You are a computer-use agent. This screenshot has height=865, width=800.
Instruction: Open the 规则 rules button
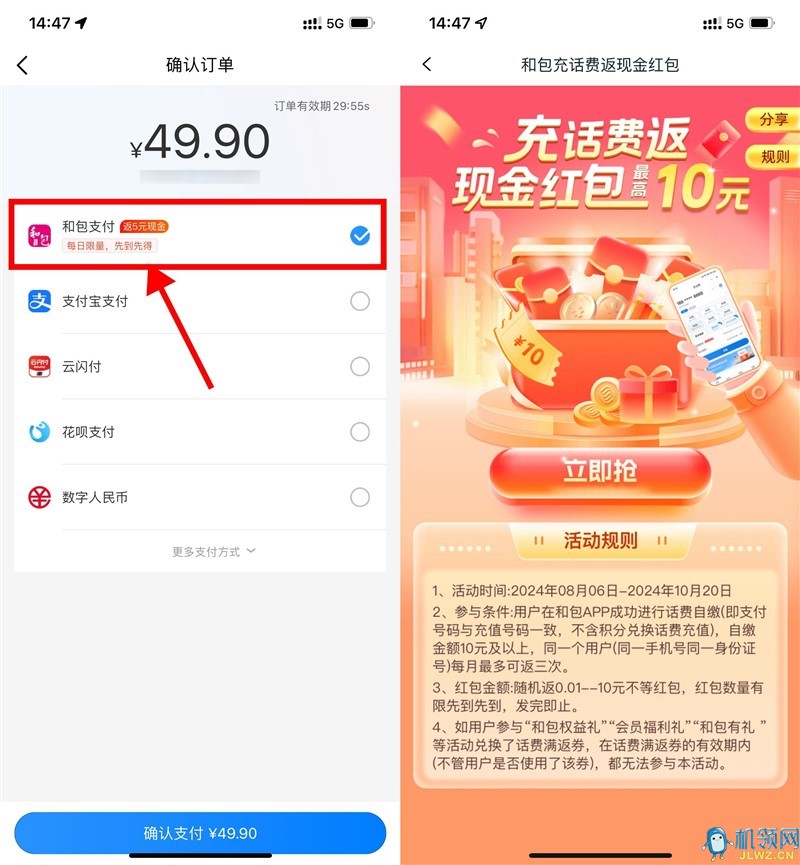(x=773, y=157)
